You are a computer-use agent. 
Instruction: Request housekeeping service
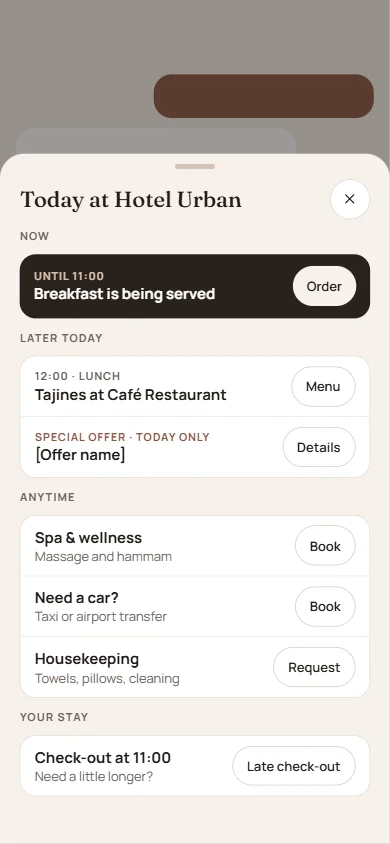tap(314, 667)
